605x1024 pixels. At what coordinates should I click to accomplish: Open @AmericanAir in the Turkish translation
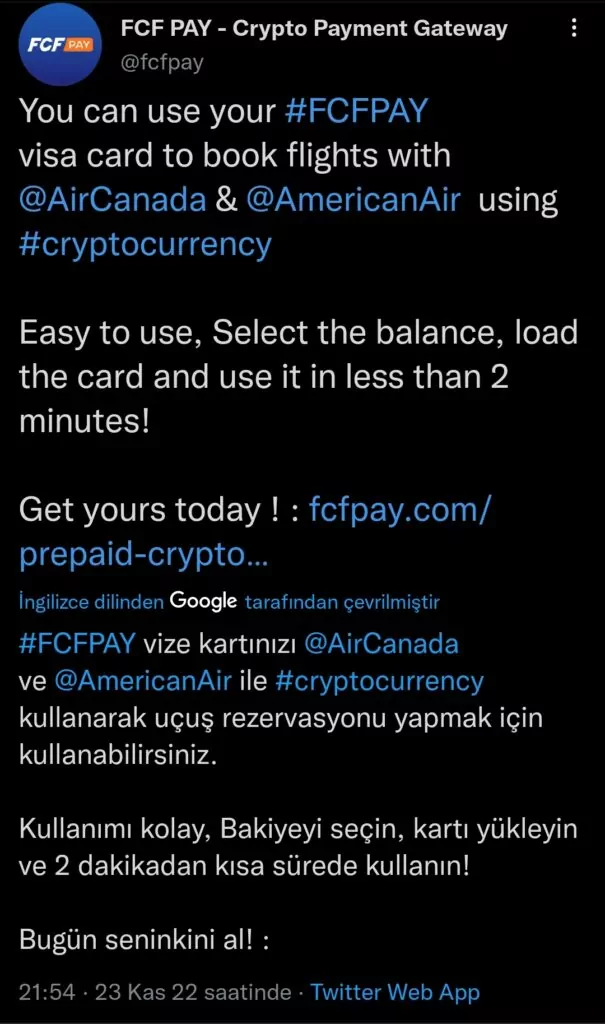click(140, 682)
